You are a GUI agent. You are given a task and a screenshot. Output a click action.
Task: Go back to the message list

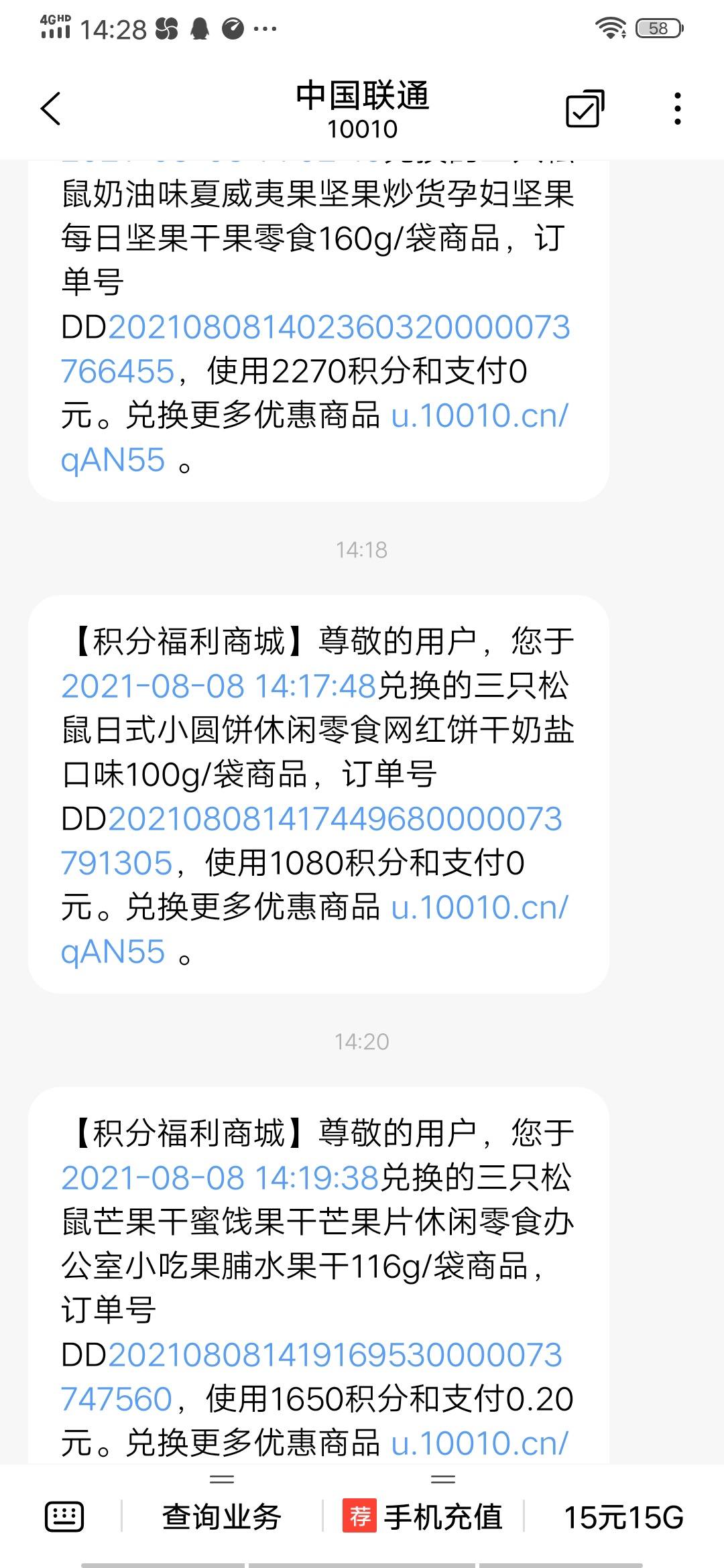(x=51, y=109)
